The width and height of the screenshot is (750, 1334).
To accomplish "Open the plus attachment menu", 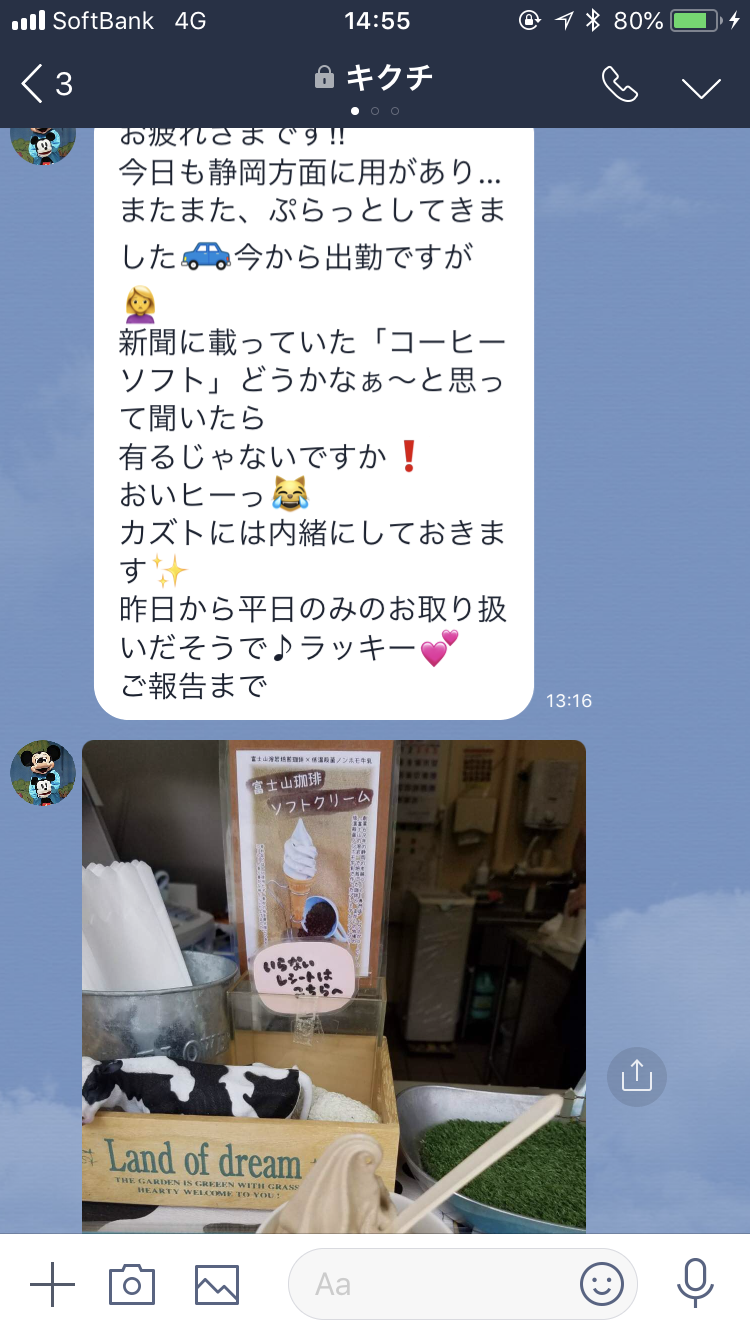I will (x=52, y=1284).
